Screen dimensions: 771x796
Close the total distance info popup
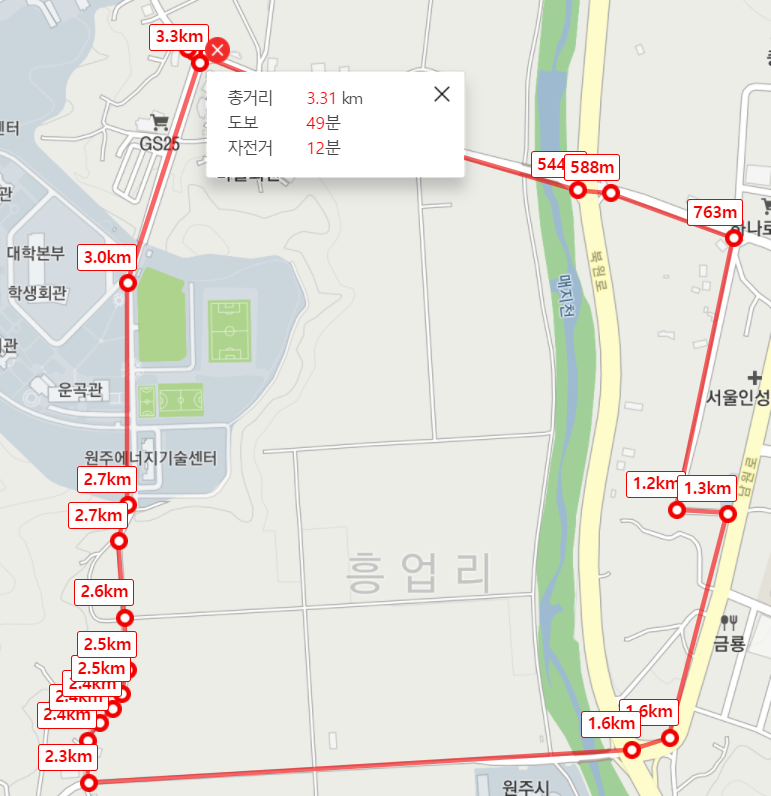pyautogui.click(x=442, y=95)
